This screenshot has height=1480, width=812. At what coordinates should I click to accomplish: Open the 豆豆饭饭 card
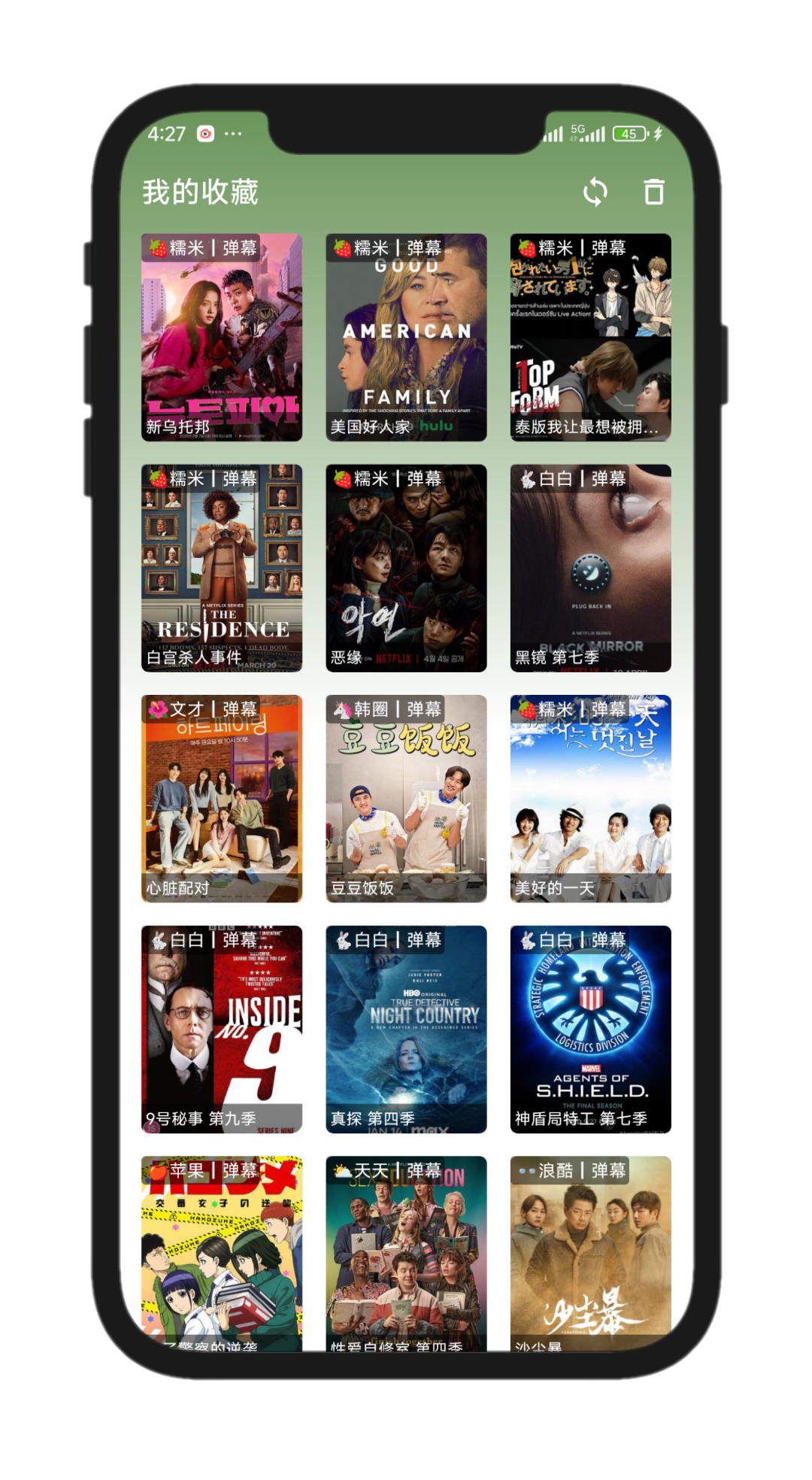pos(406,799)
